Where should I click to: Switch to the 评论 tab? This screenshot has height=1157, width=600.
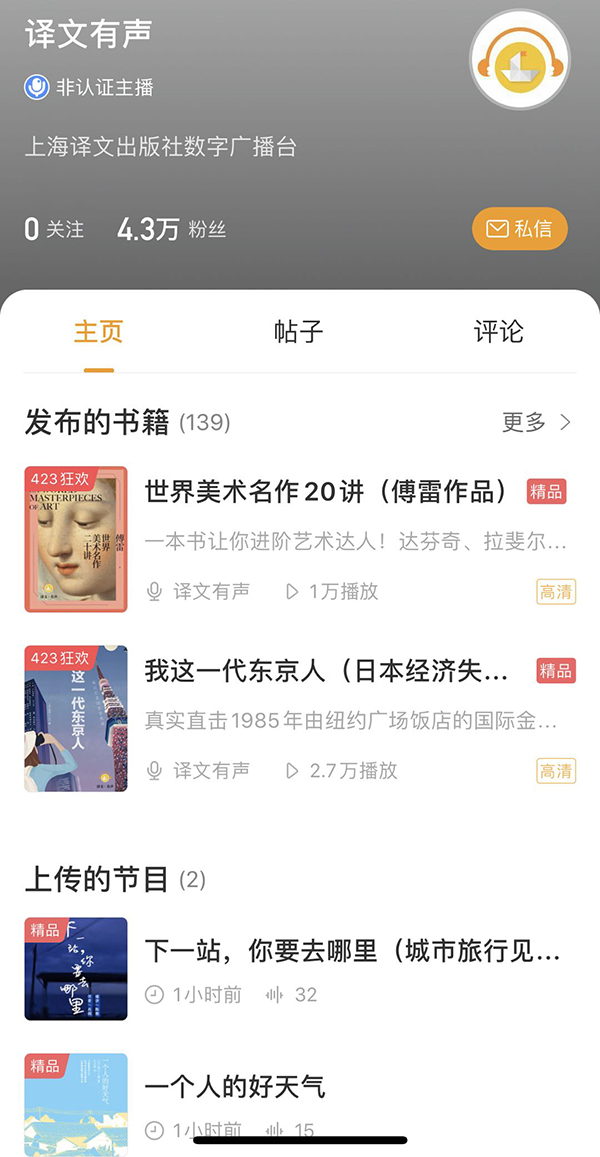click(x=498, y=333)
